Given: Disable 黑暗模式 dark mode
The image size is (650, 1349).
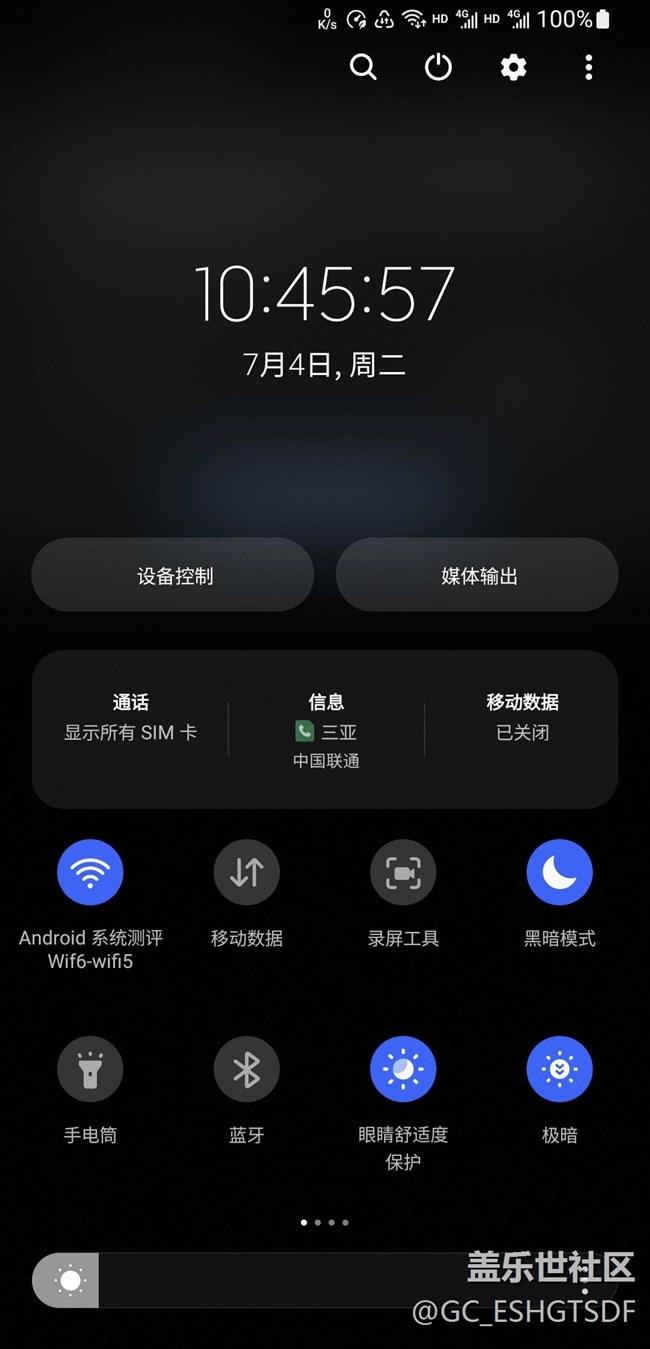Looking at the screenshot, I should pyautogui.click(x=559, y=872).
